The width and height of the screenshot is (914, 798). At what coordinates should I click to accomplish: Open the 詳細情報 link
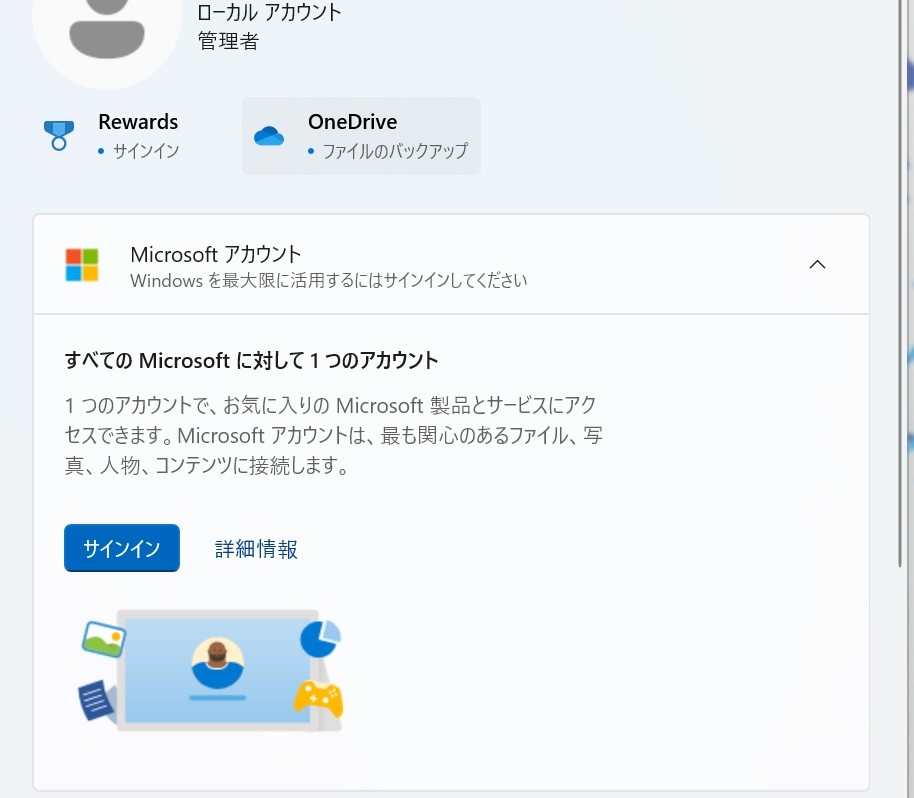click(256, 549)
